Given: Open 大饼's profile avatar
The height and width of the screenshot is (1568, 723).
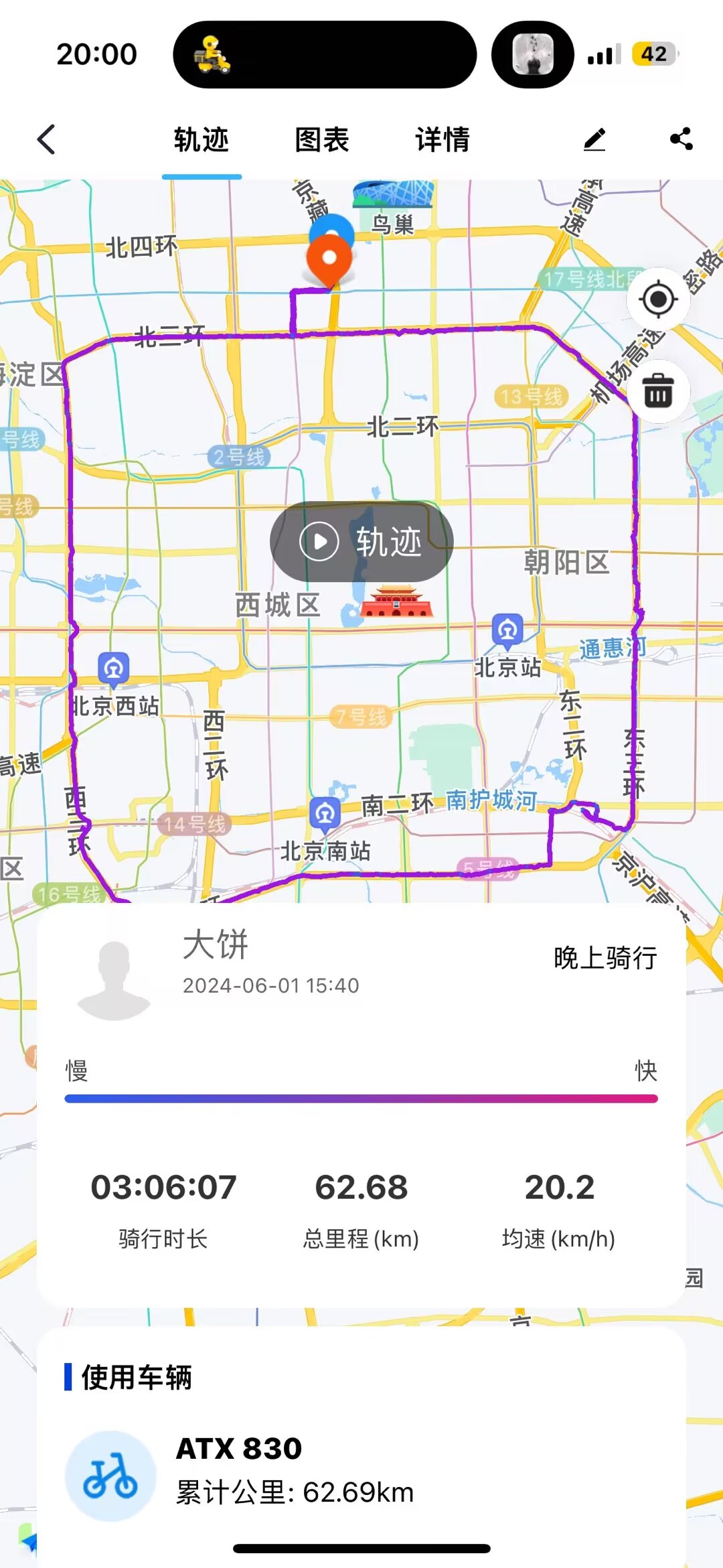Looking at the screenshot, I should (x=114, y=980).
